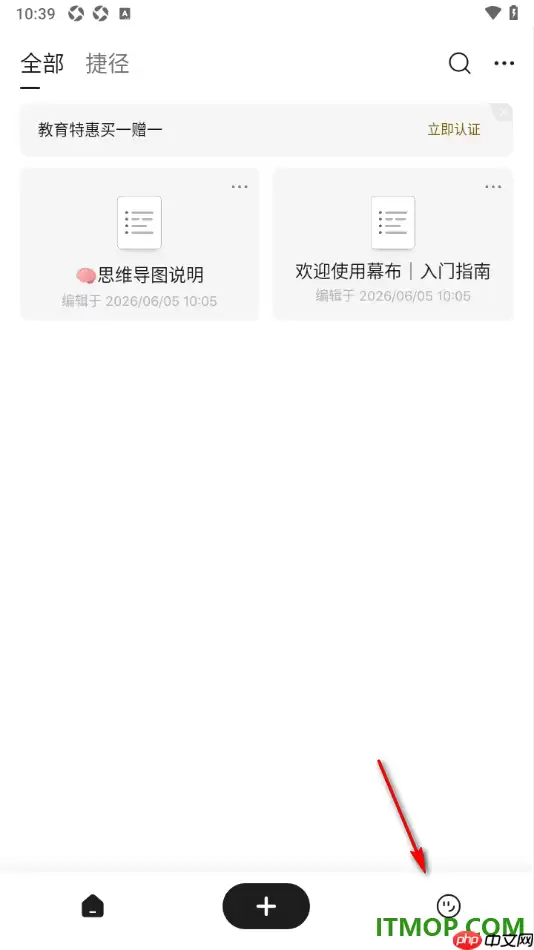Tap 立即认证 on the education banner
The width and height of the screenshot is (534, 950).
(454, 130)
